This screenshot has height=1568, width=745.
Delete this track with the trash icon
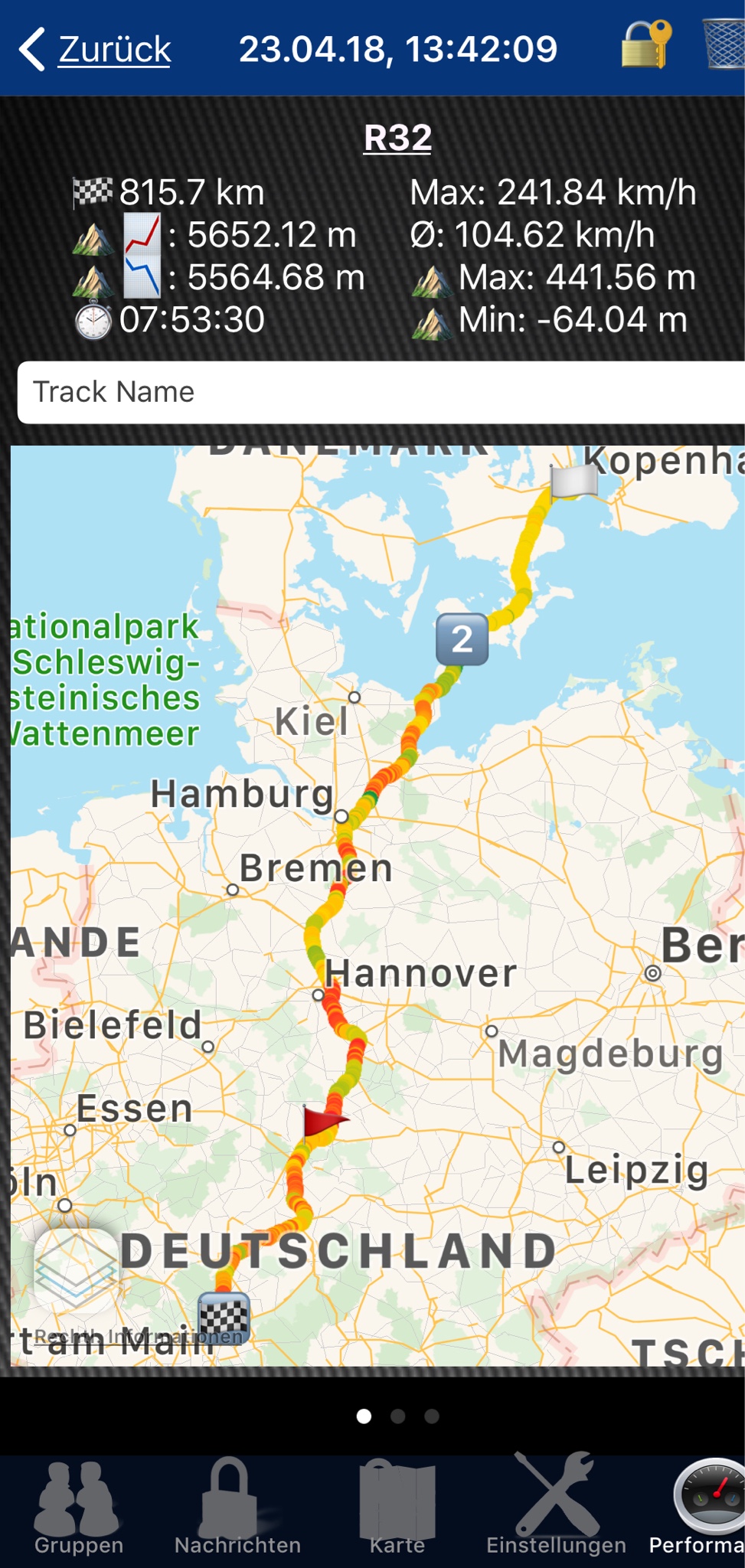click(x=724, y=44)
